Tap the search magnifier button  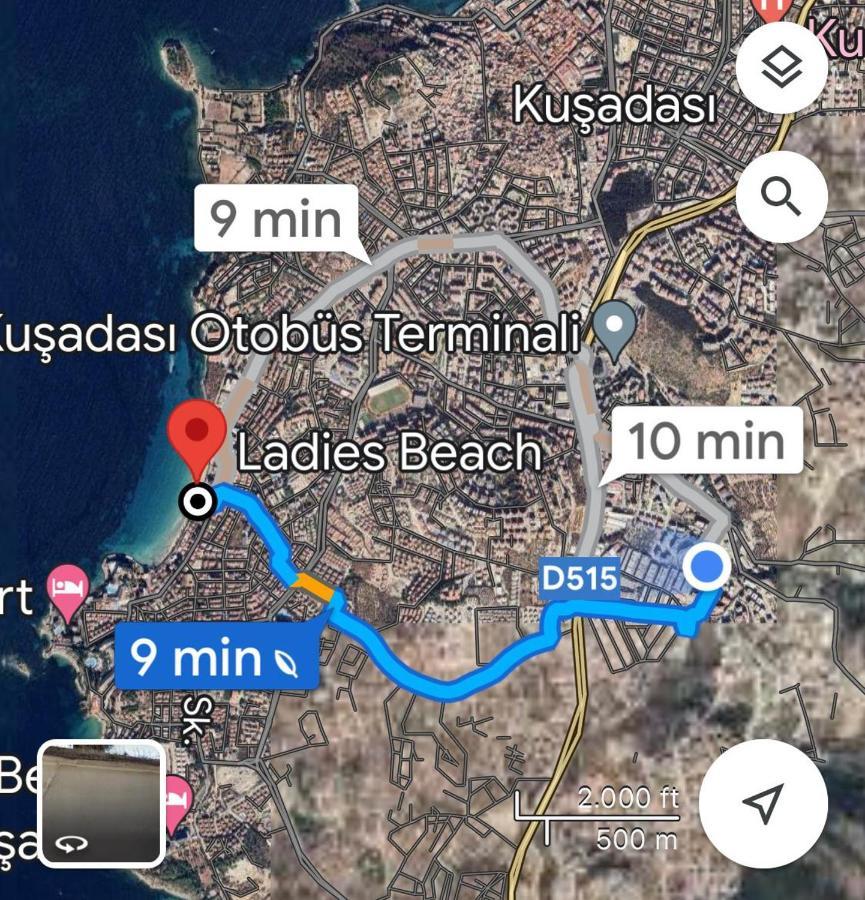point(781,198)
